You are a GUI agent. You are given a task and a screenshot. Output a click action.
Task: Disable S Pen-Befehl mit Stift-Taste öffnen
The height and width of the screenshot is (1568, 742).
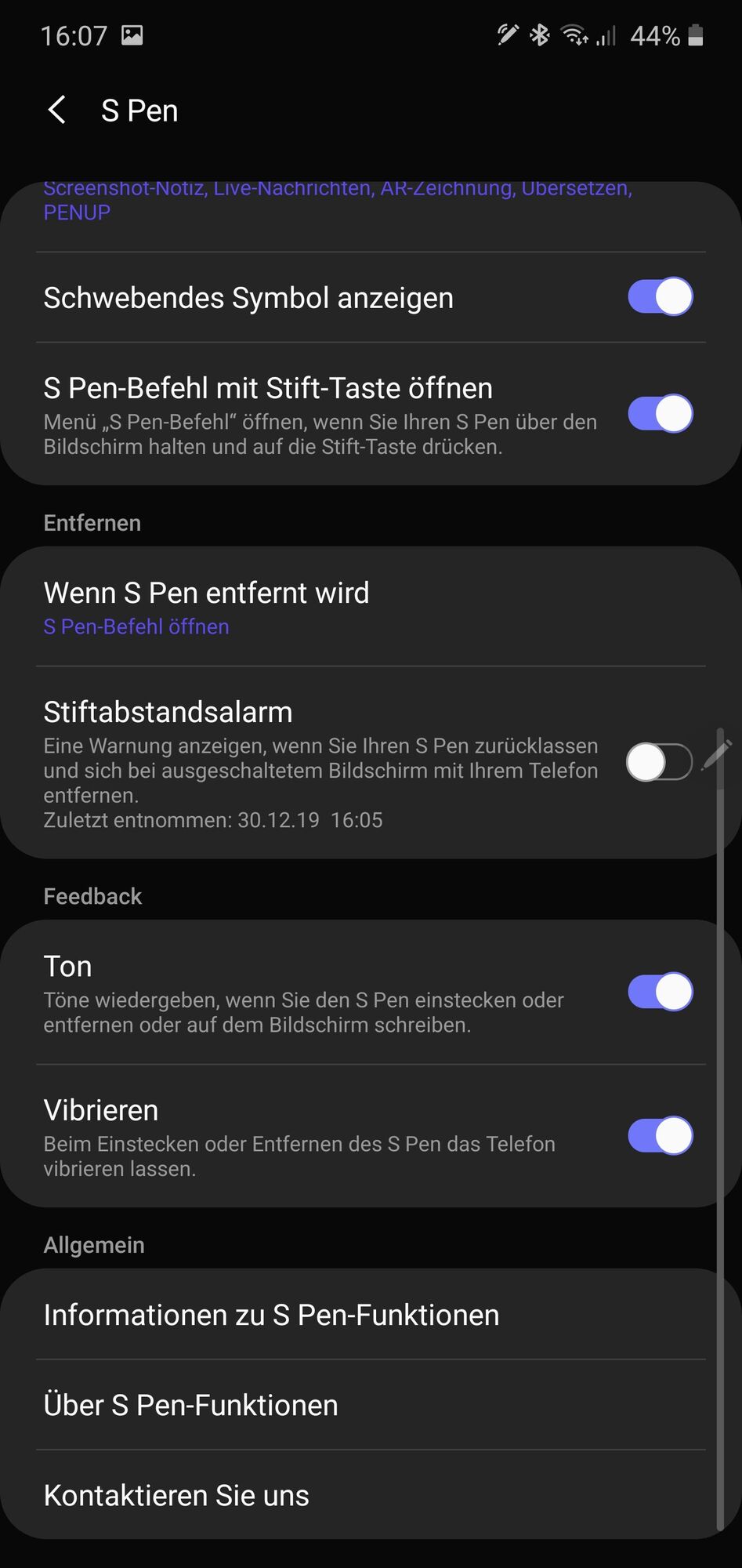point(660,414)
